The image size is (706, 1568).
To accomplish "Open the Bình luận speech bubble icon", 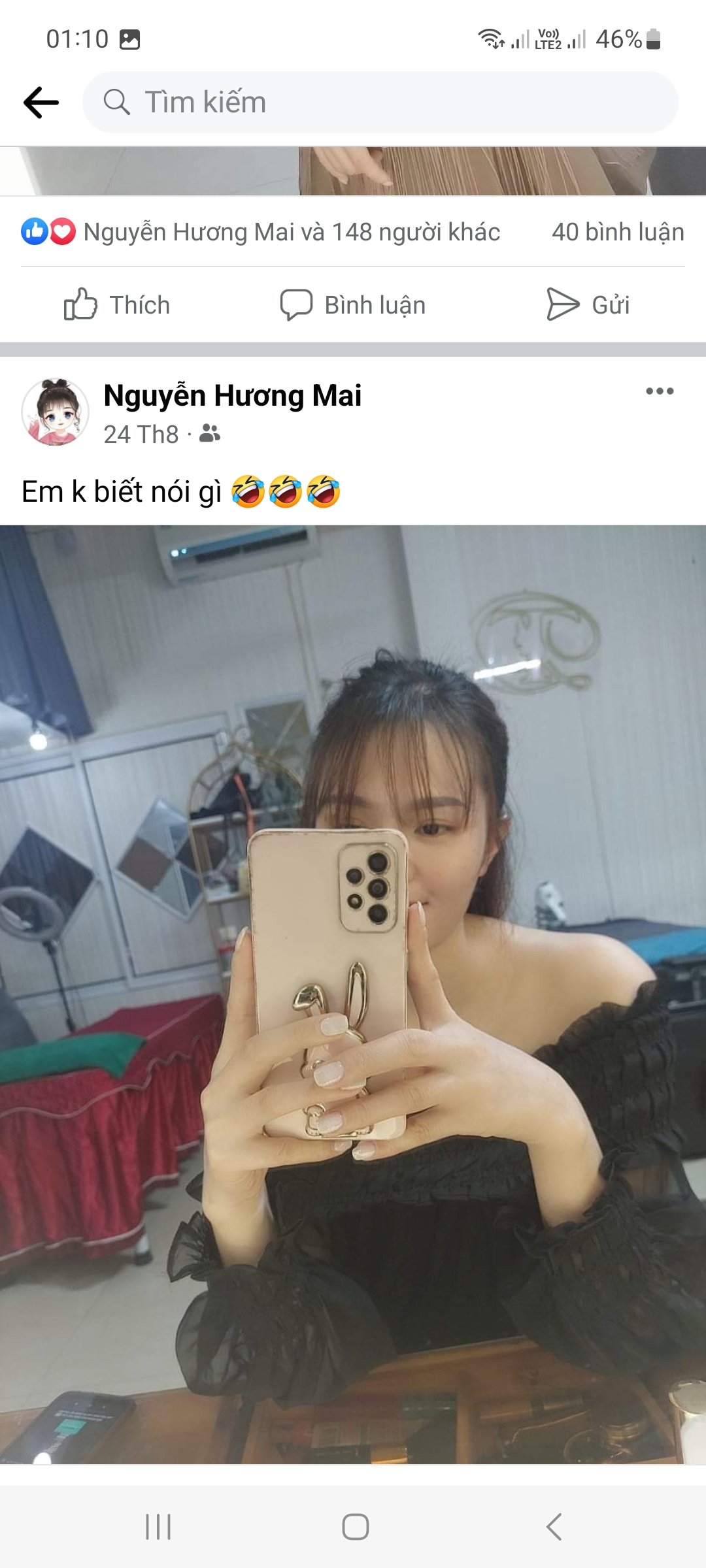I will [x=297, y=304].
